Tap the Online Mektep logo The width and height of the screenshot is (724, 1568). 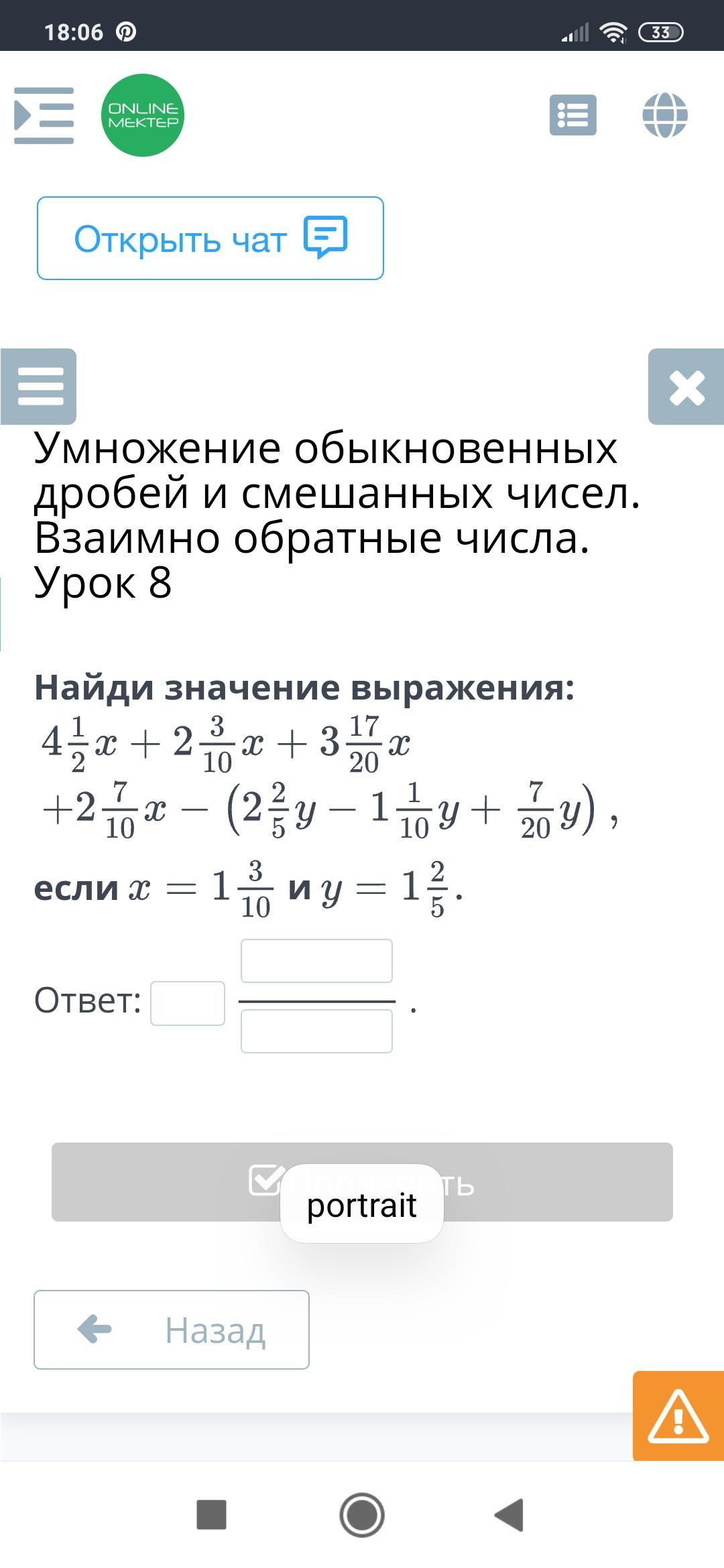click(143, 115)
